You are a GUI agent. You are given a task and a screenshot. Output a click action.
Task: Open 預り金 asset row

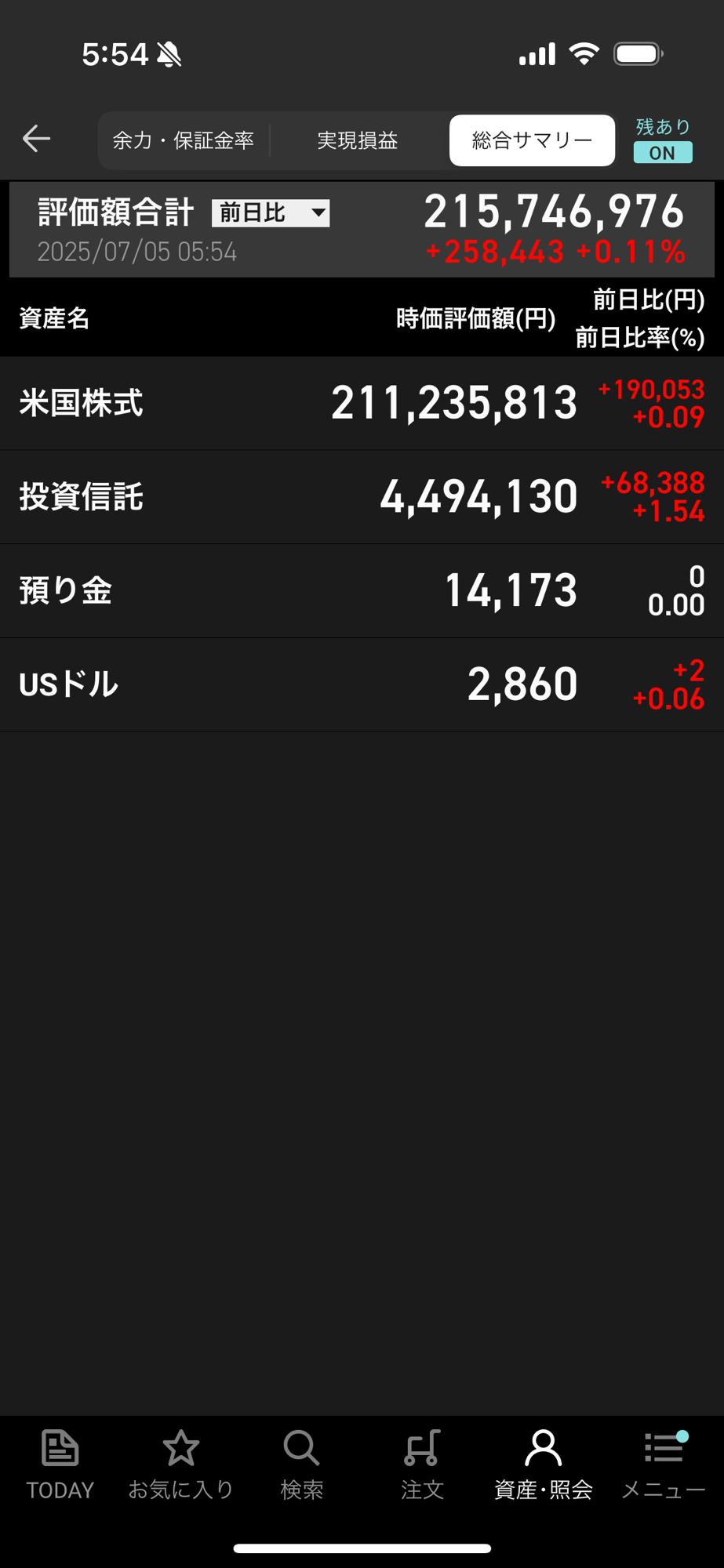coord(362,590)
